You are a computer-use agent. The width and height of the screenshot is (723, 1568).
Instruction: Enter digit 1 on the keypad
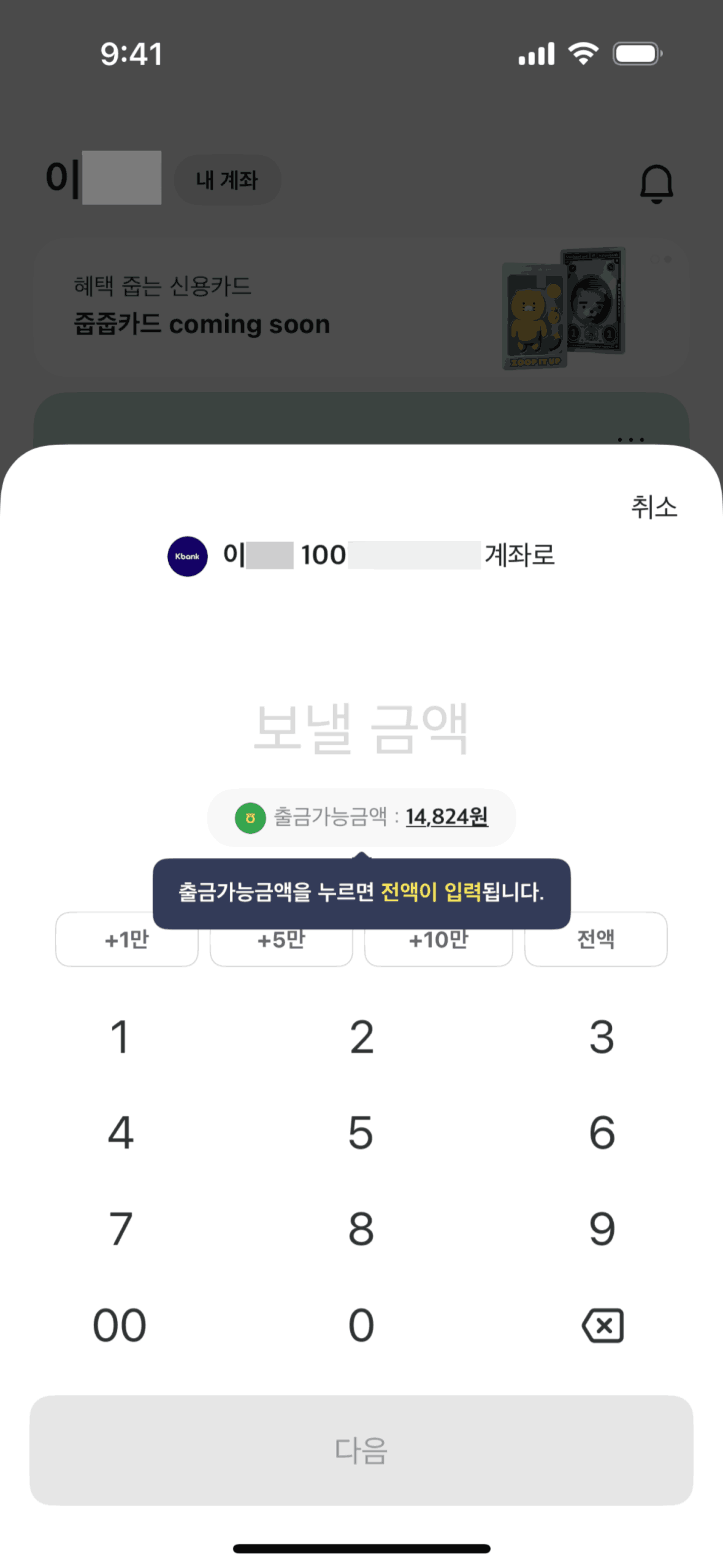tap(120, 1037)
